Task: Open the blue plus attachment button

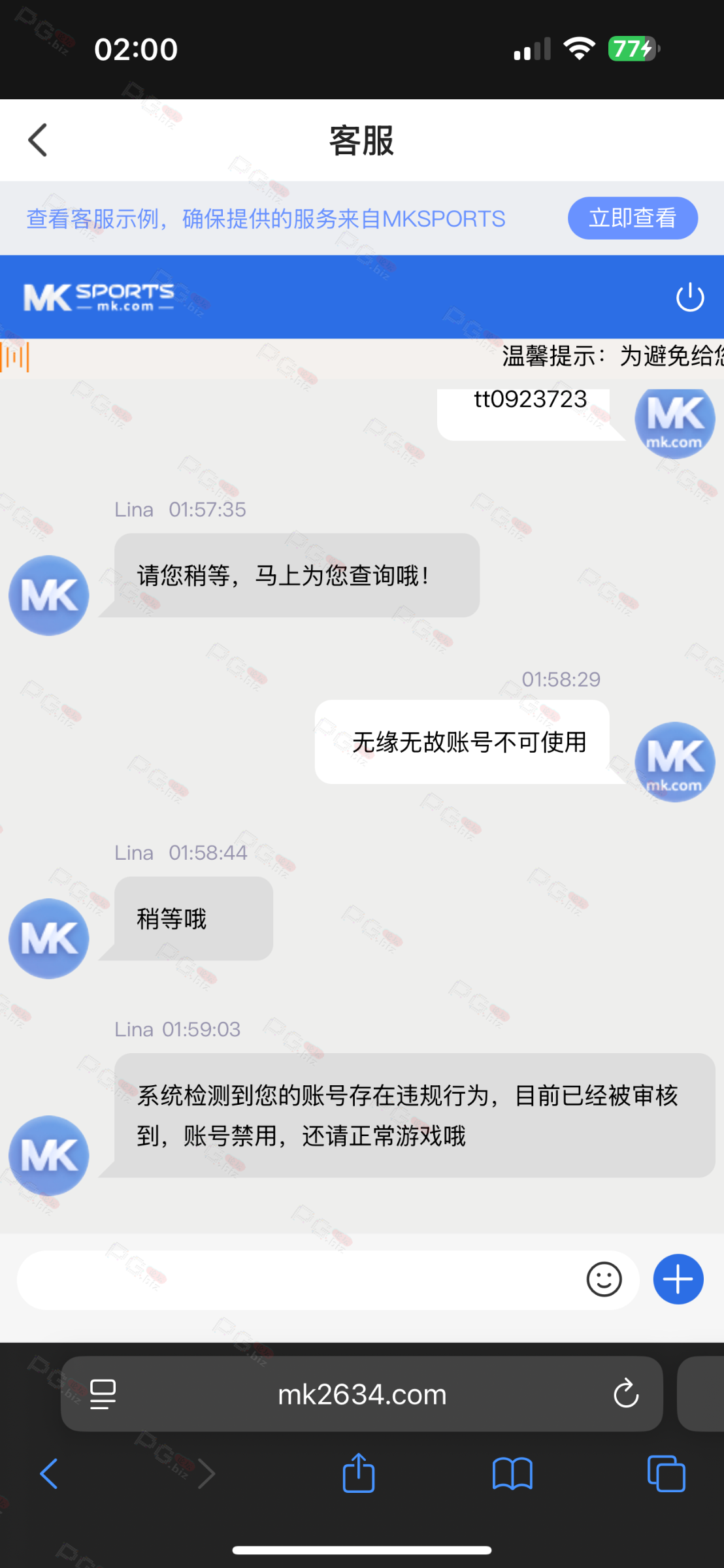Action: tap(678, 1279)
